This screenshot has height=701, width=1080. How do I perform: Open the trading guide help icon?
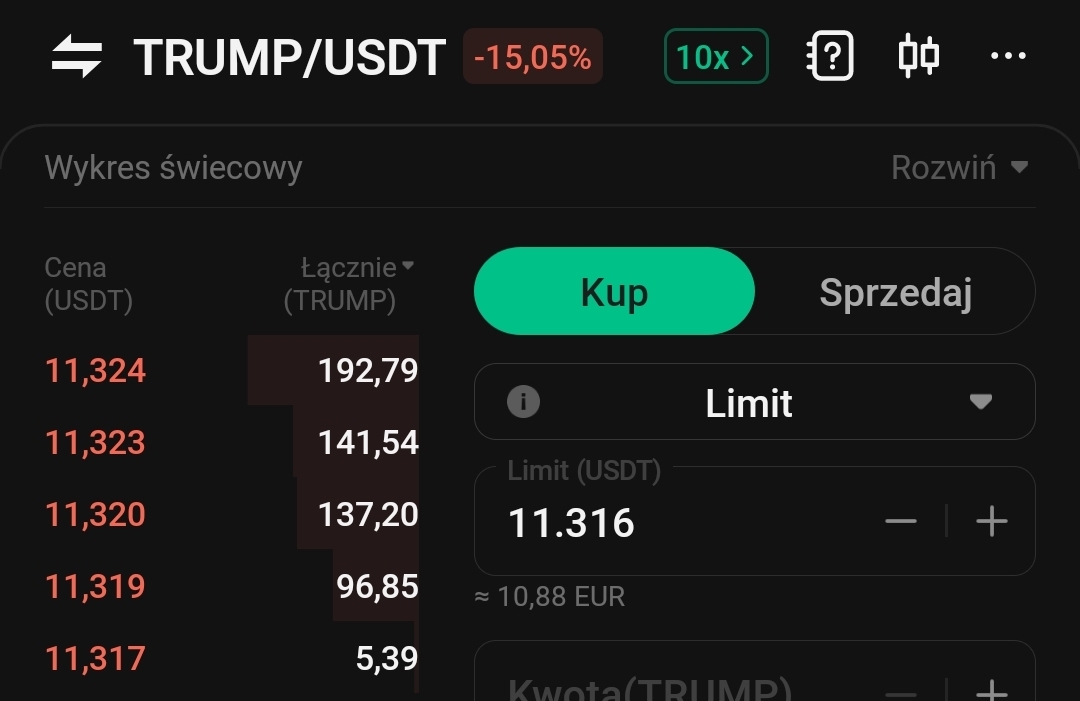[x=830, y=57]
